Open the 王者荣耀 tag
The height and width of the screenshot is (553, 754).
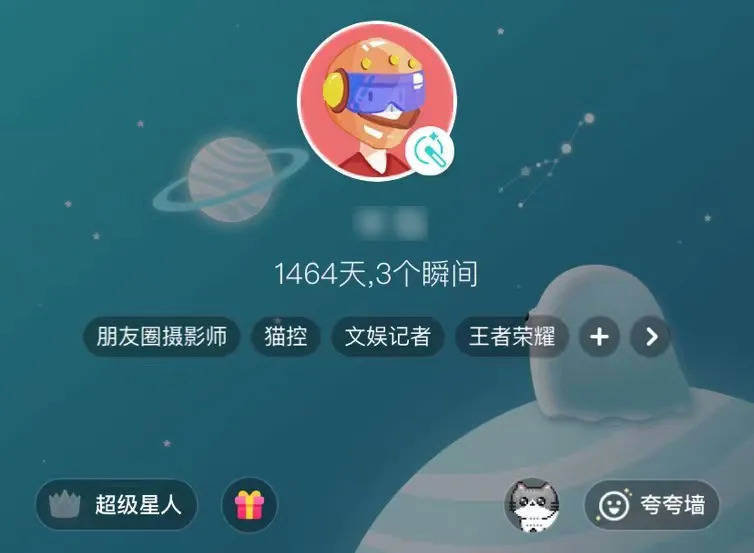pyautogui.click(x=511, y=336)
